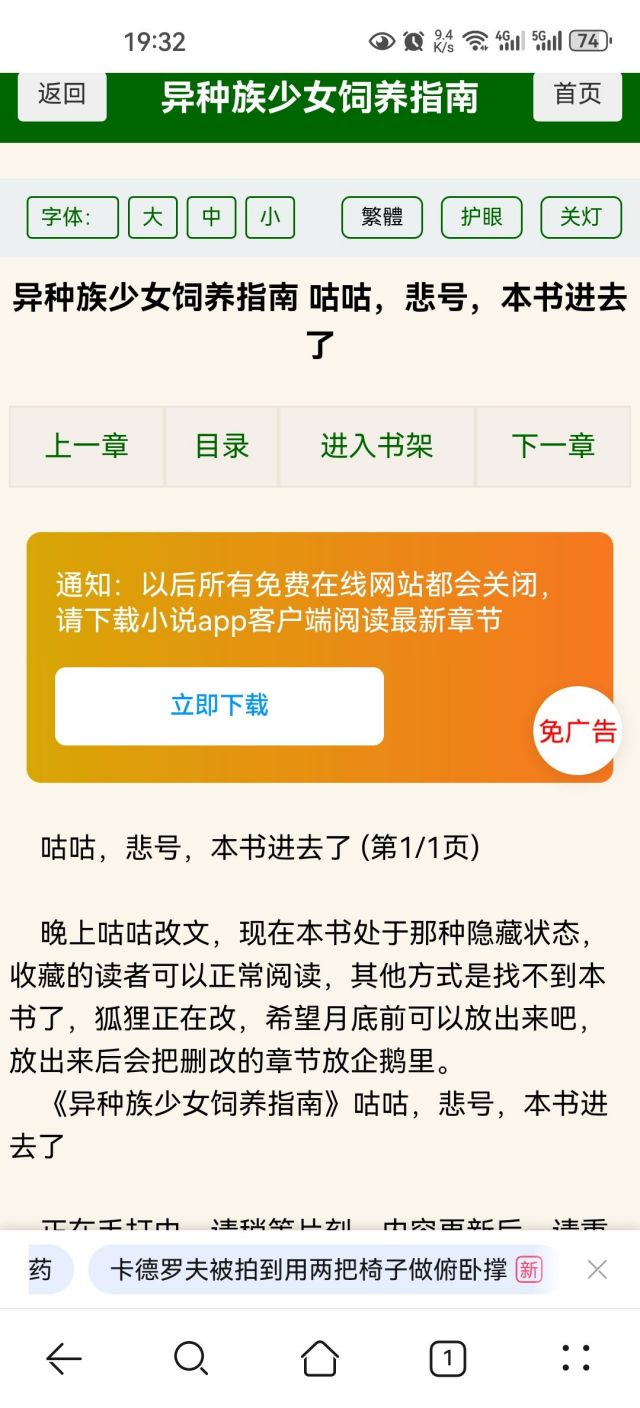Tap the 免广告 ad-free badge
640x1408 pixels.
(577, 732)
